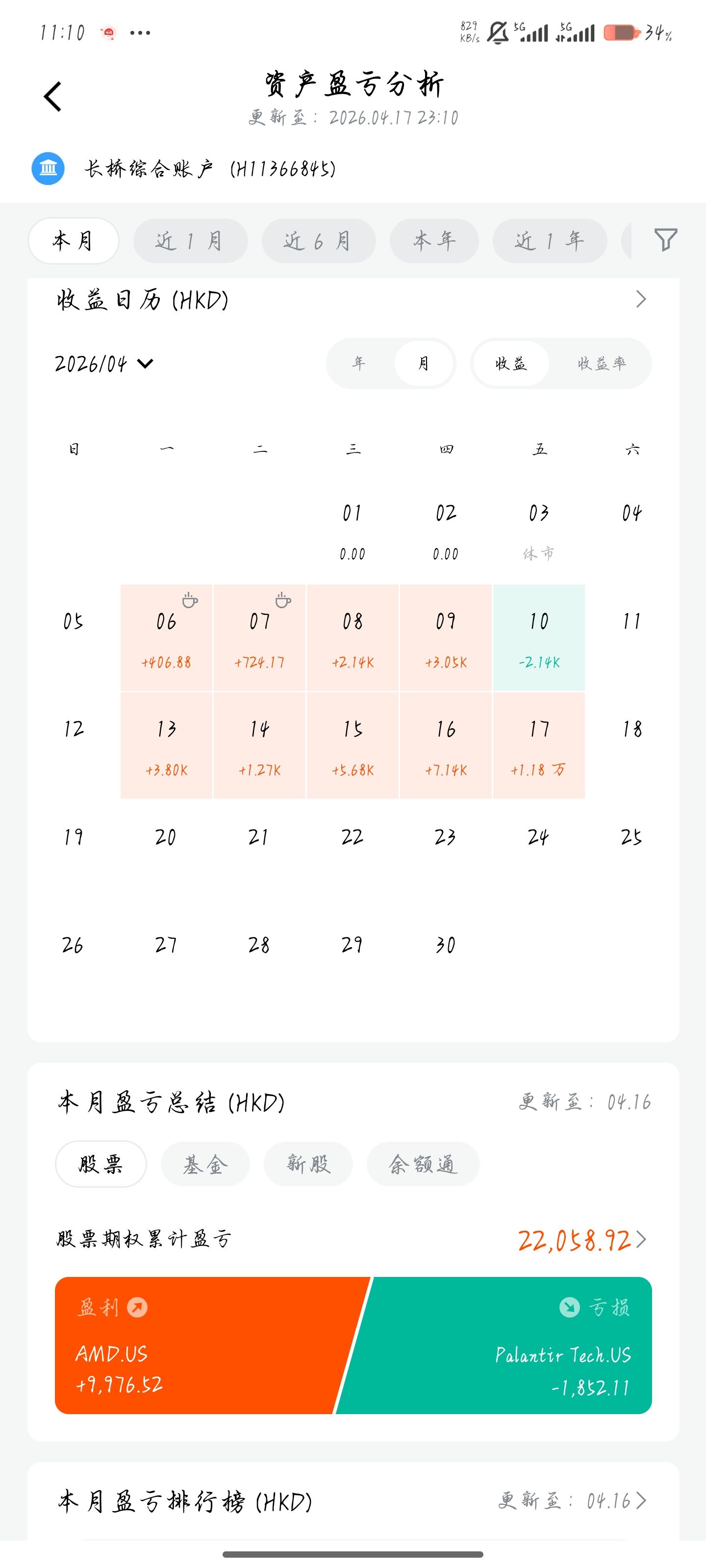Select the 本月 period chip
The width and height of the screenshot is (706, 1568).
[73, 241]
